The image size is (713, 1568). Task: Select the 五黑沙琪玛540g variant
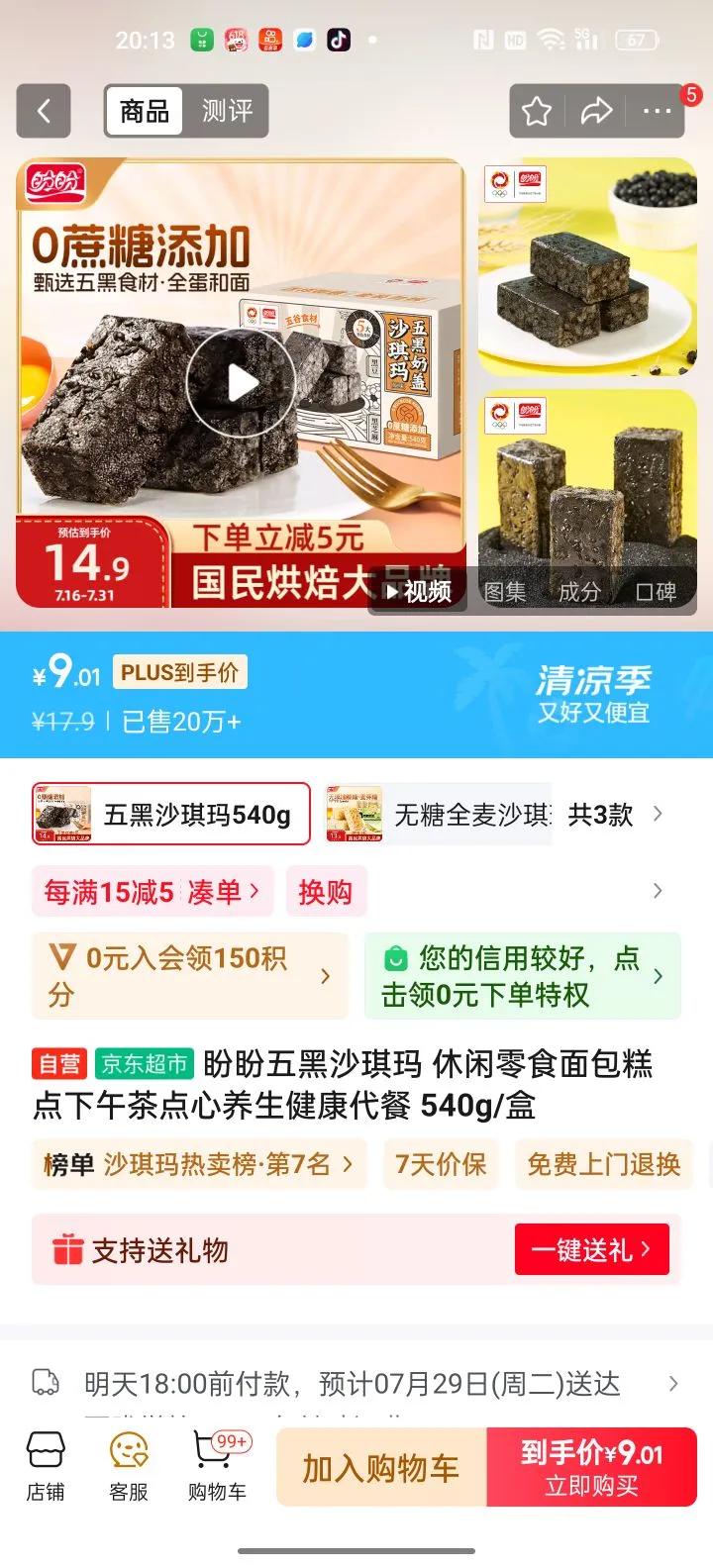(171, 815)
